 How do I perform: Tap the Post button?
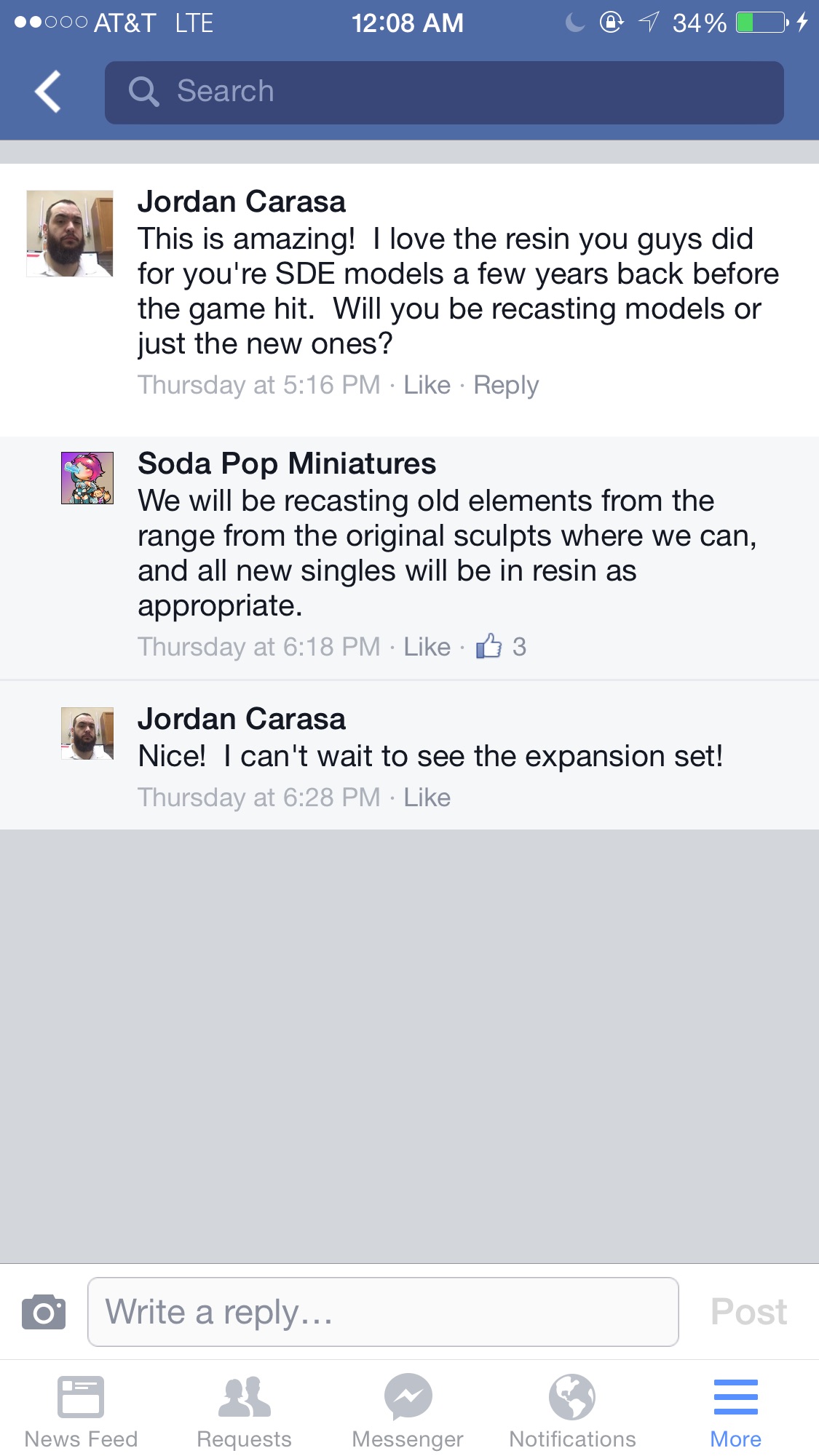[x=748, y=1312]
